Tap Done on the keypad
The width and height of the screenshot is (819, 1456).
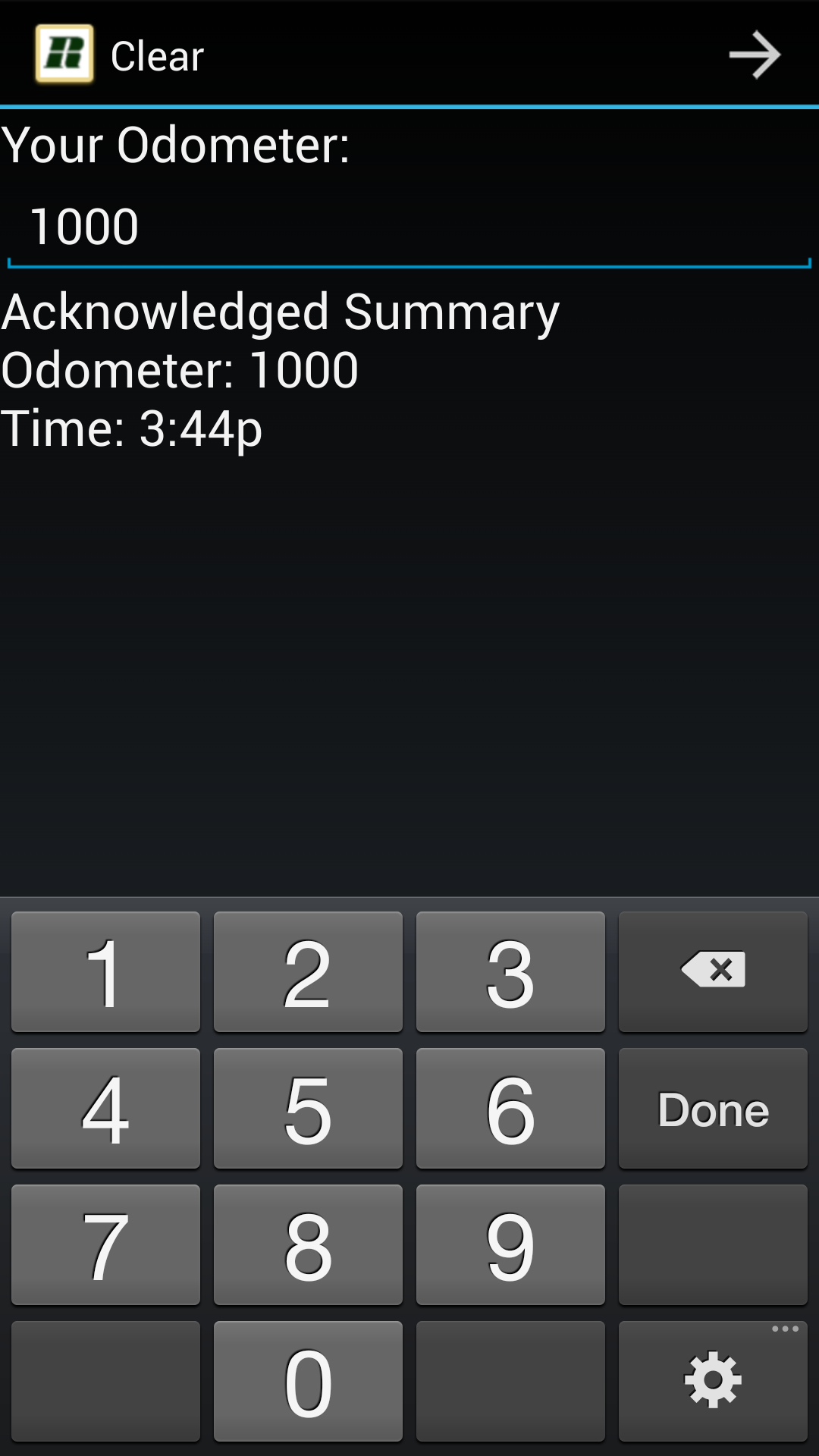tap(713, 1108)
